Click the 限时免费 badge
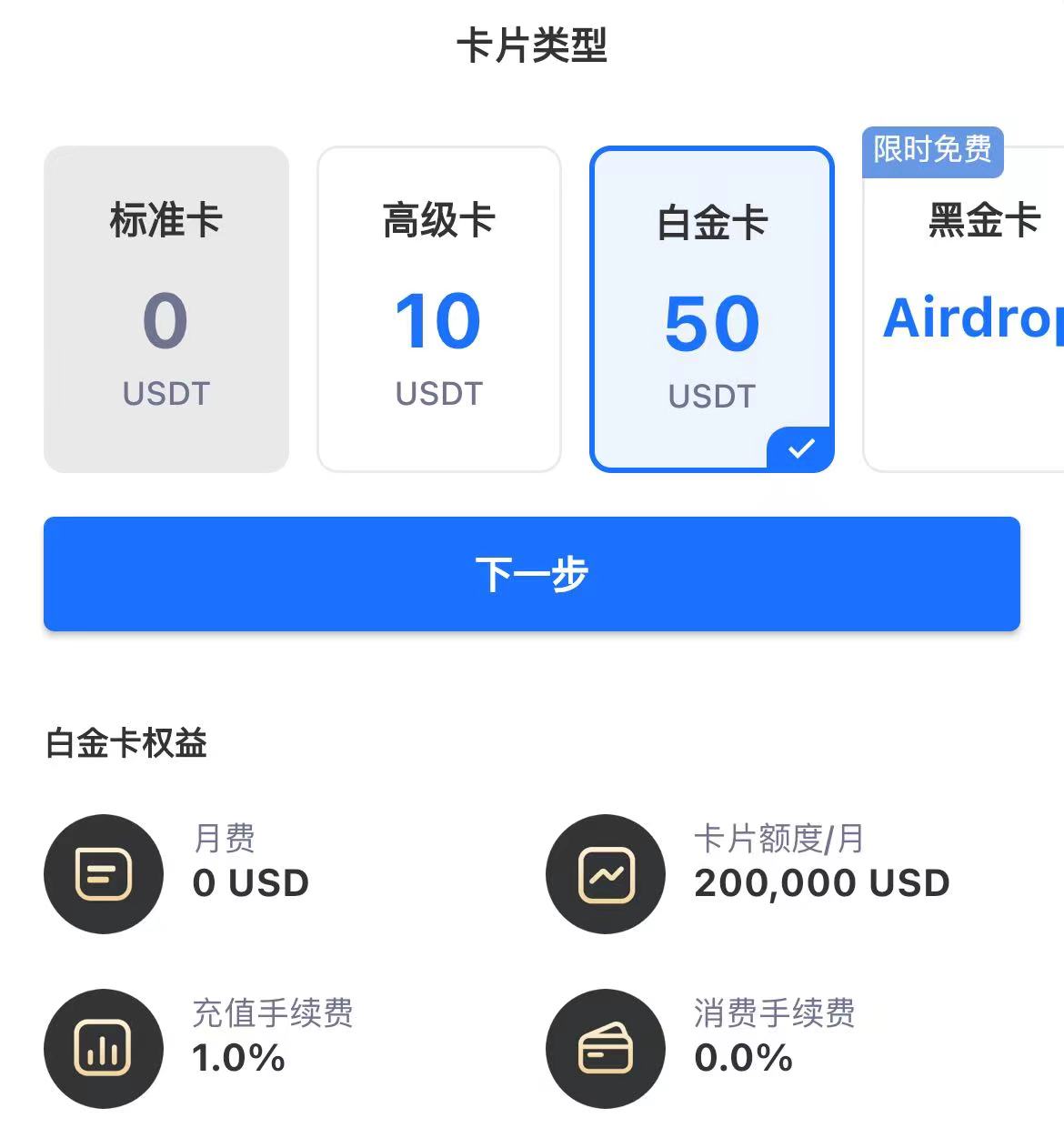This screenshot has width=1064, height=1138. tap(934, 151)
